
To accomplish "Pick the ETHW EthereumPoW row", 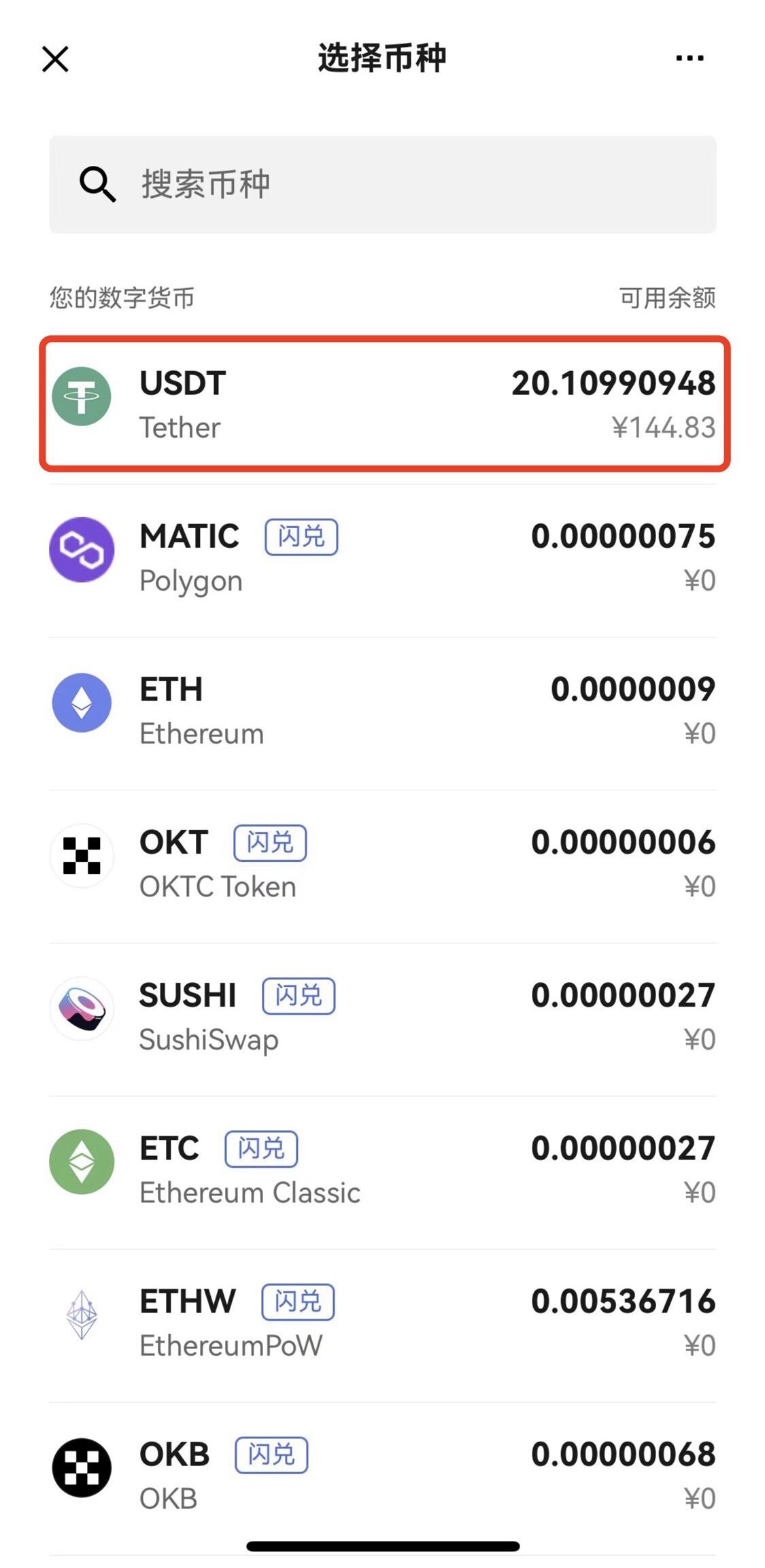I will 382,1323.
